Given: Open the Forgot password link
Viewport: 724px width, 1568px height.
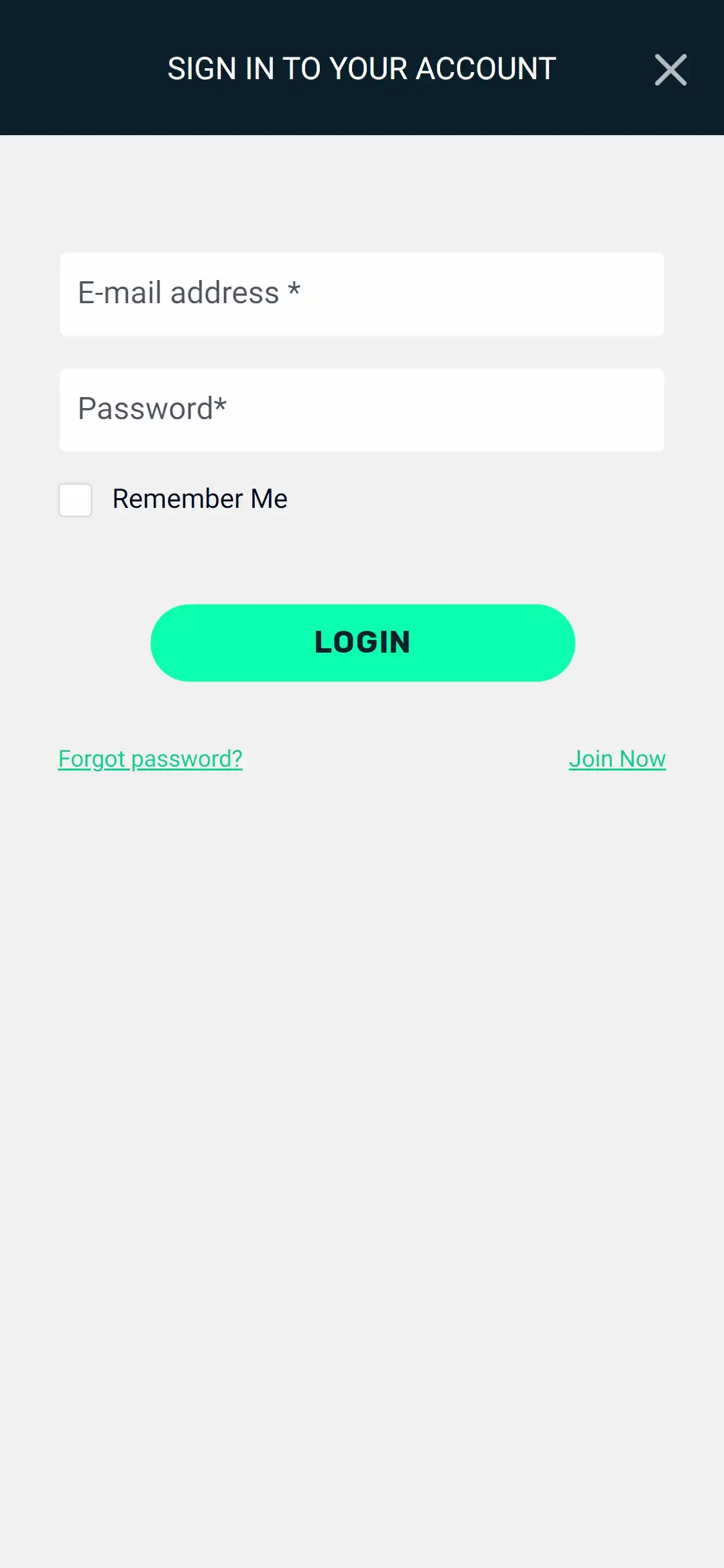Looking at the screenshot, I should (x=151, y=759).
